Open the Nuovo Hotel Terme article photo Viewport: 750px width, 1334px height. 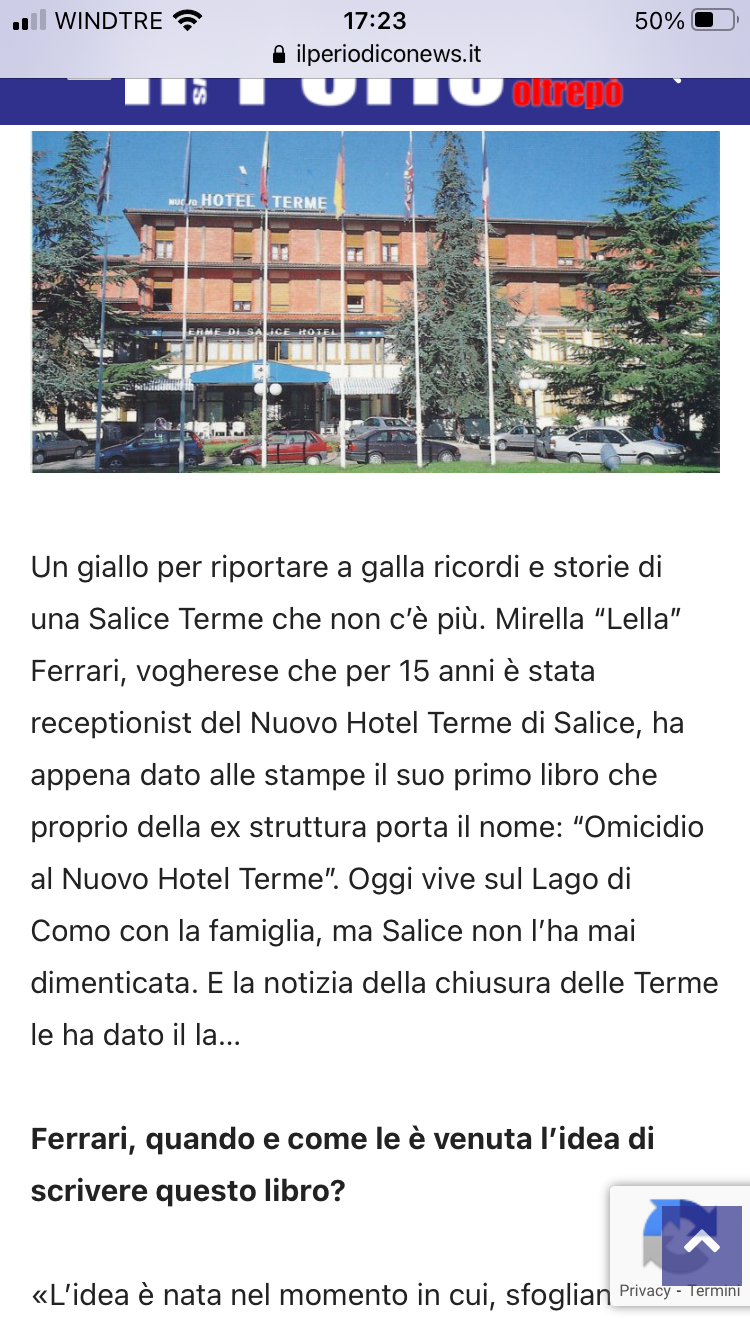pyautogui.click(x=375, y=301)
